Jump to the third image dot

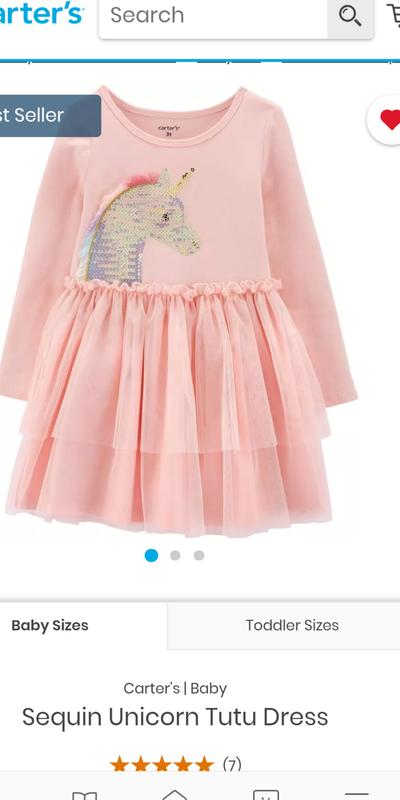(199, 556)
